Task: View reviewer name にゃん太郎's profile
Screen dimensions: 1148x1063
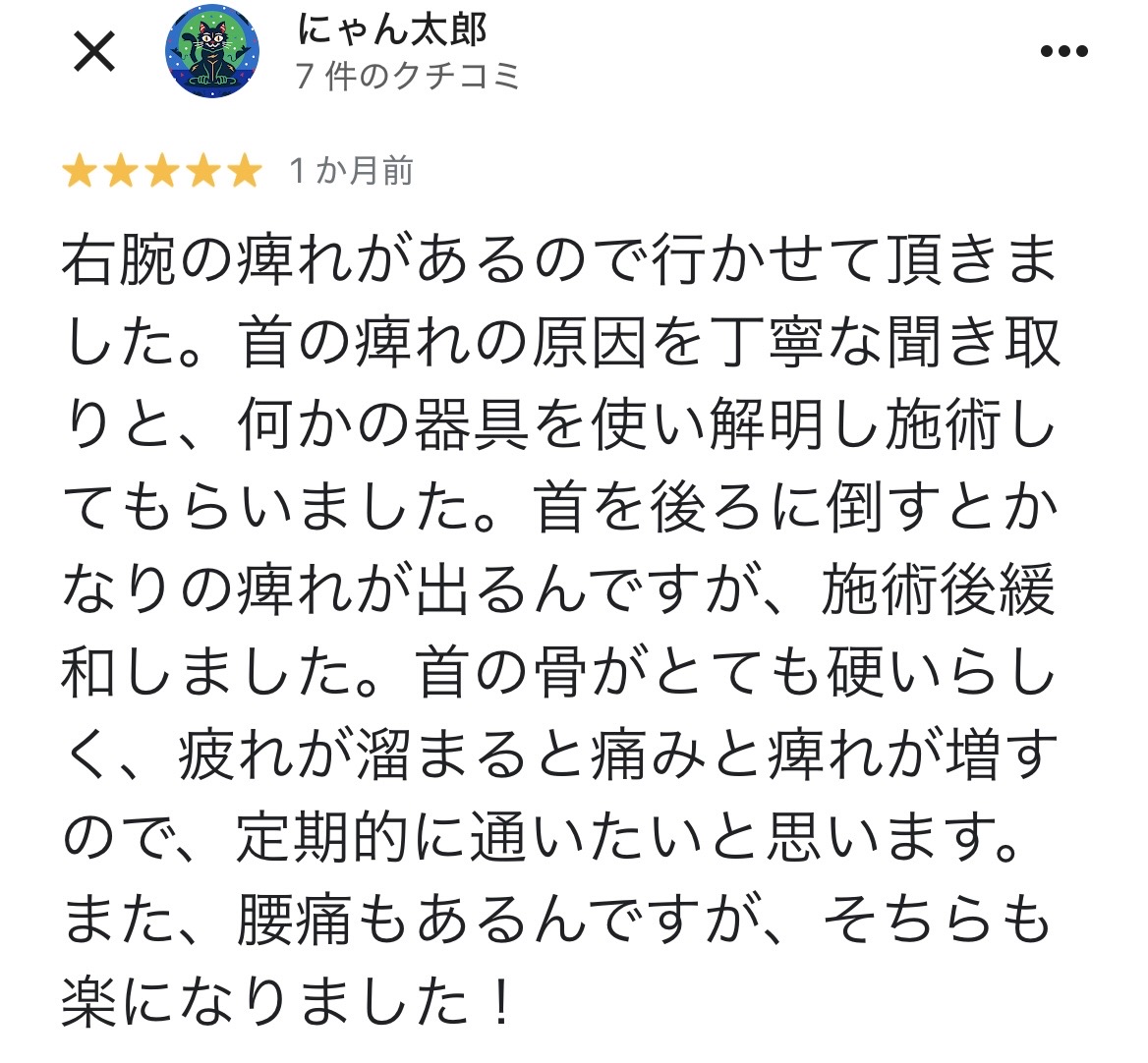Action: [x=392, y=30]
